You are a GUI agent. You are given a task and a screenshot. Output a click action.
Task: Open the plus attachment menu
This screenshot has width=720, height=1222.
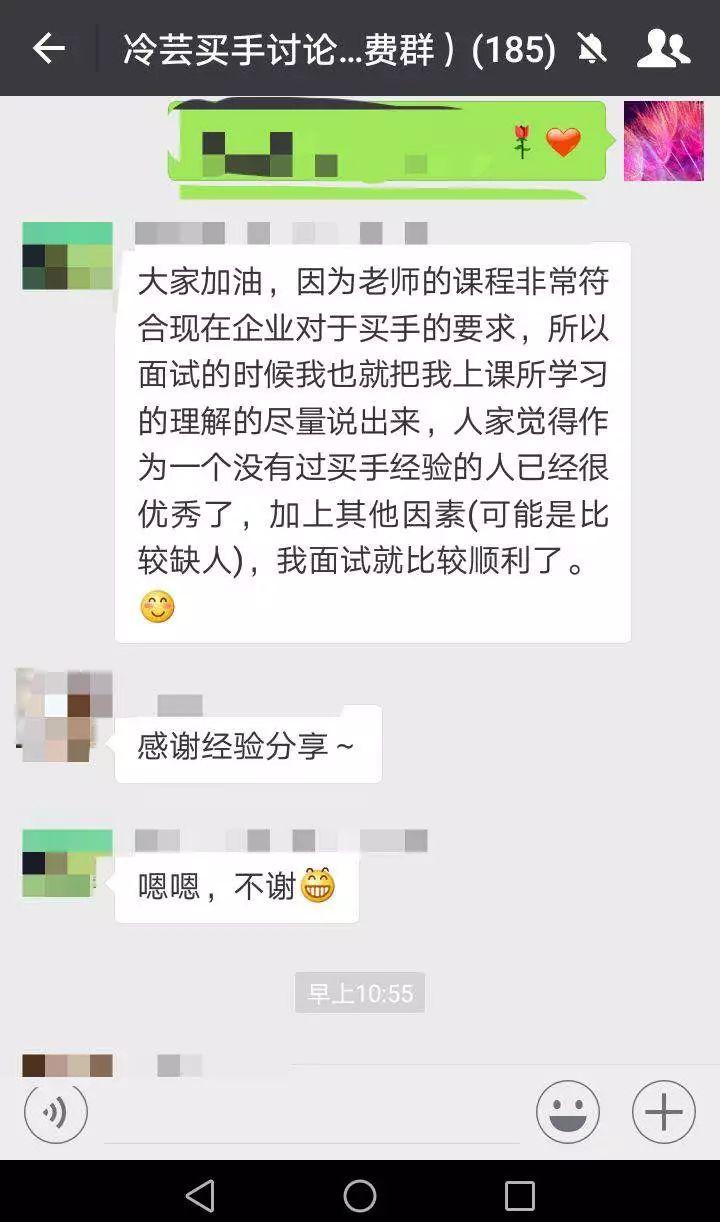tap(663, 1112)
